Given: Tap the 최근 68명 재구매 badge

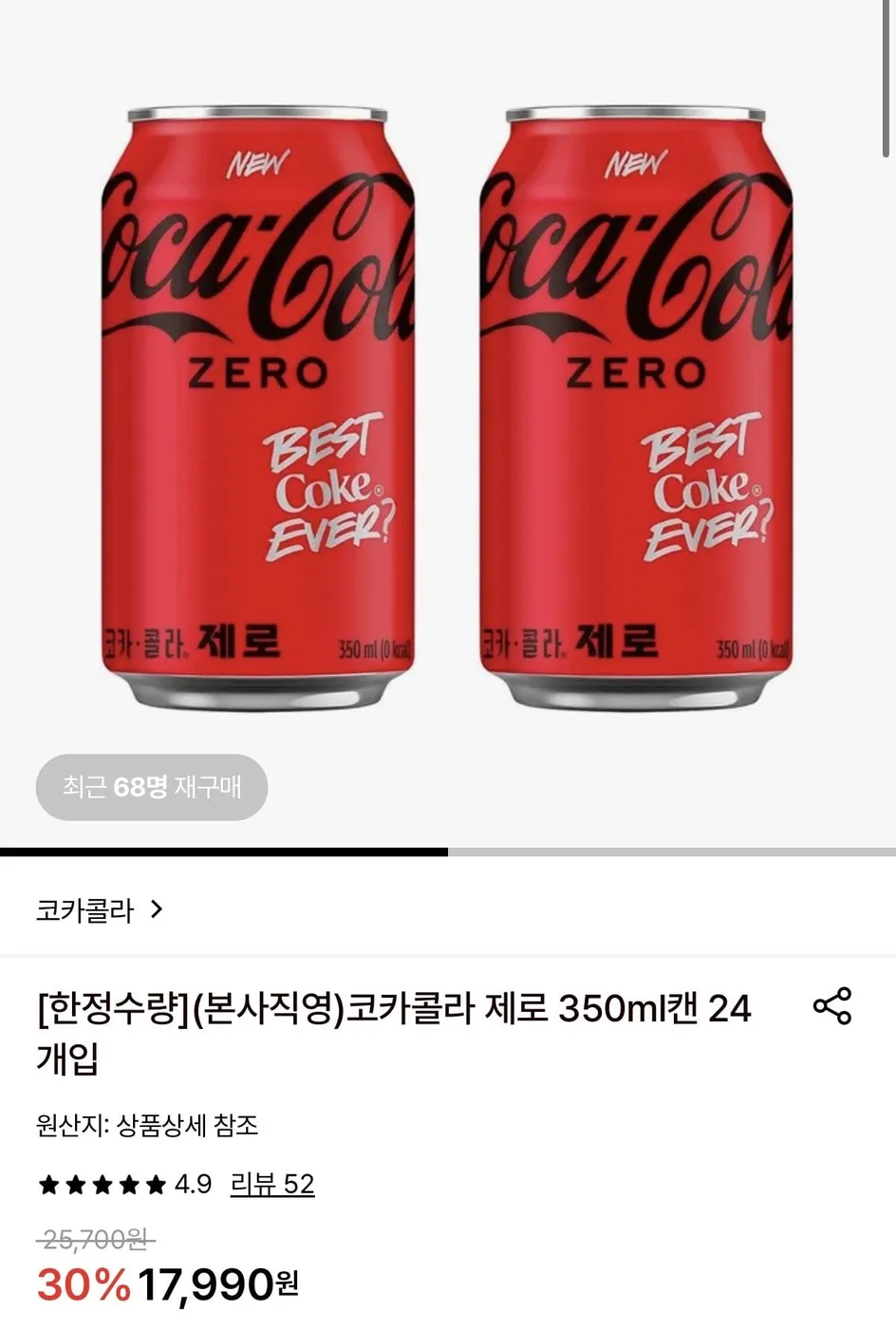Looking at the screenshot, I should coord(152,787).
